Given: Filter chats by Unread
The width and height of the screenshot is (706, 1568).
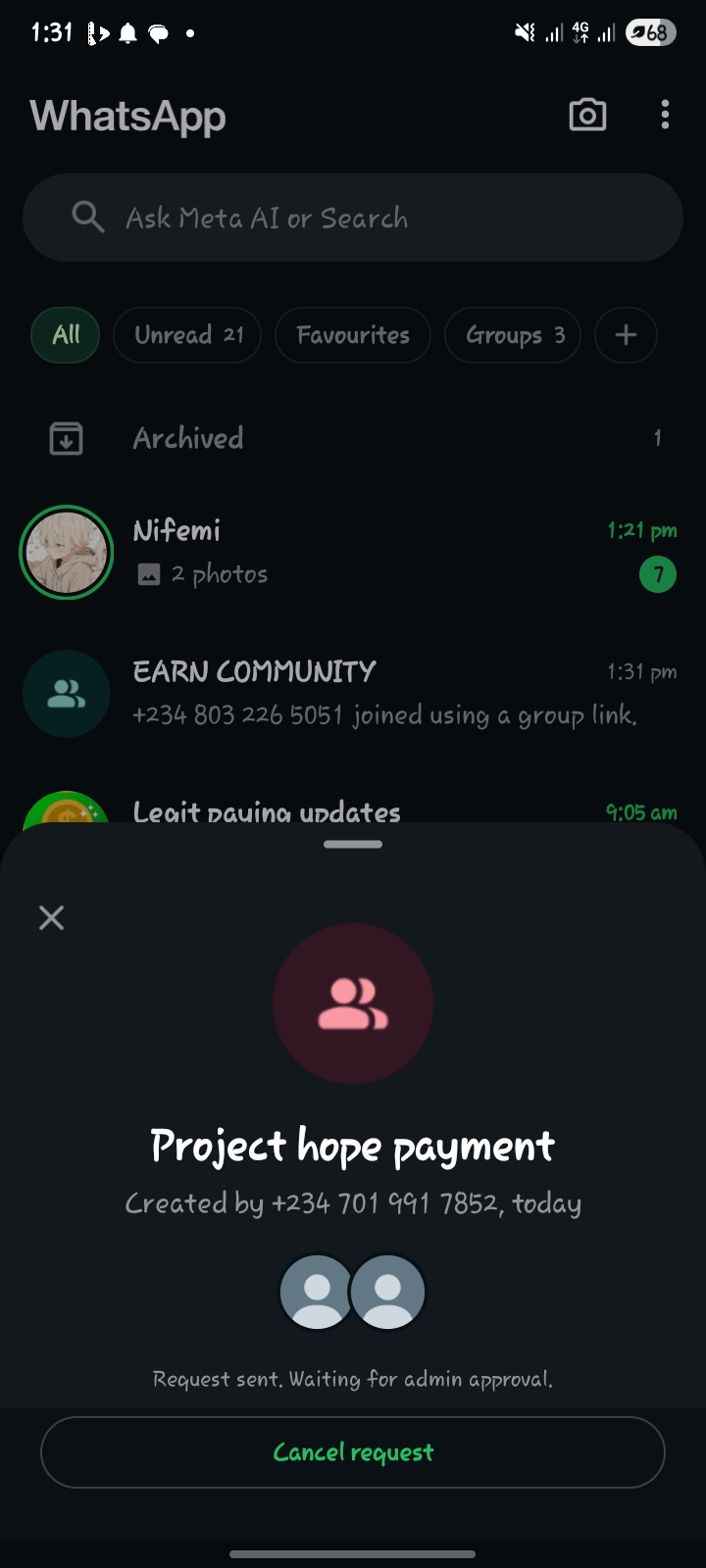Looking at the screenshot, I should pyautogui.click(x=187, y=335).
